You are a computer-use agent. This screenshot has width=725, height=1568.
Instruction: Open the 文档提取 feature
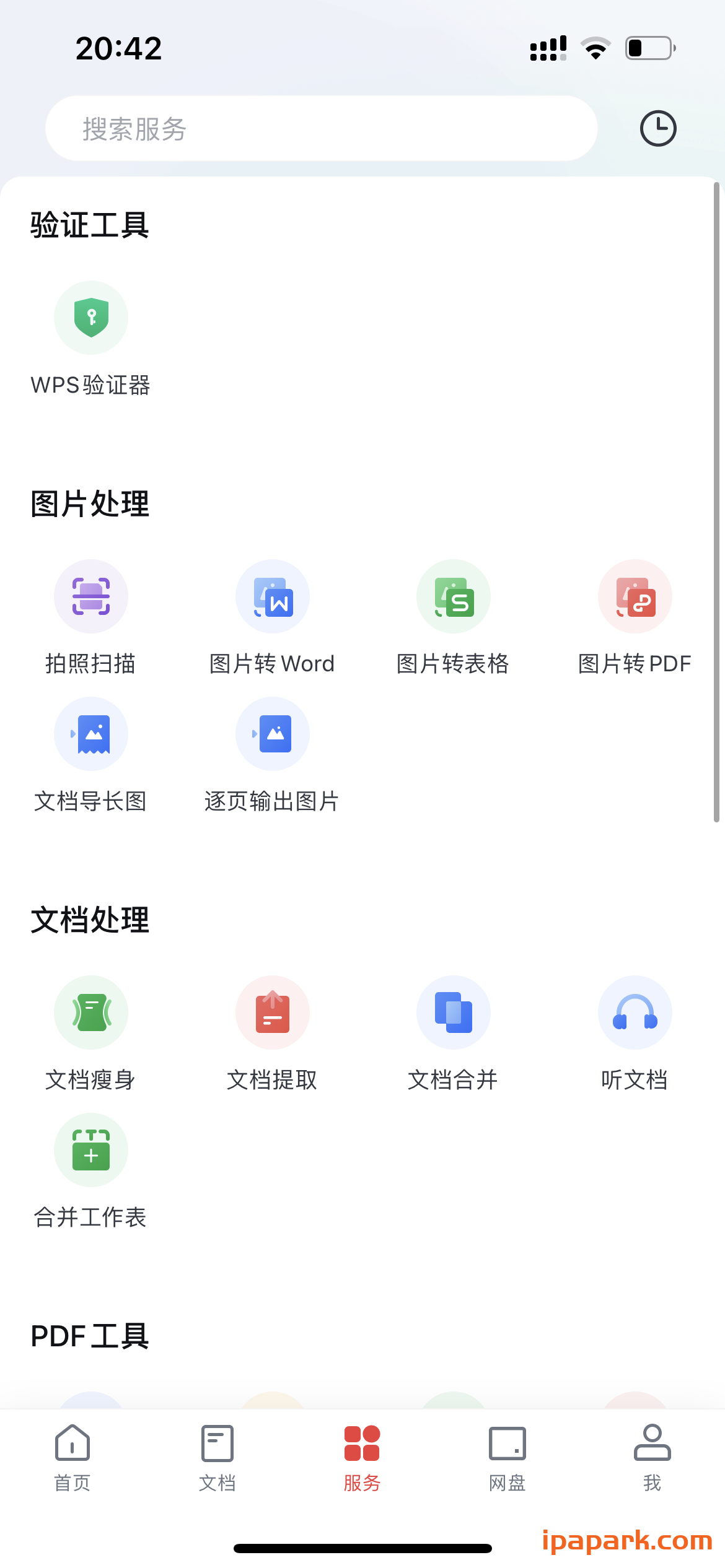[x=273, y=1013]
